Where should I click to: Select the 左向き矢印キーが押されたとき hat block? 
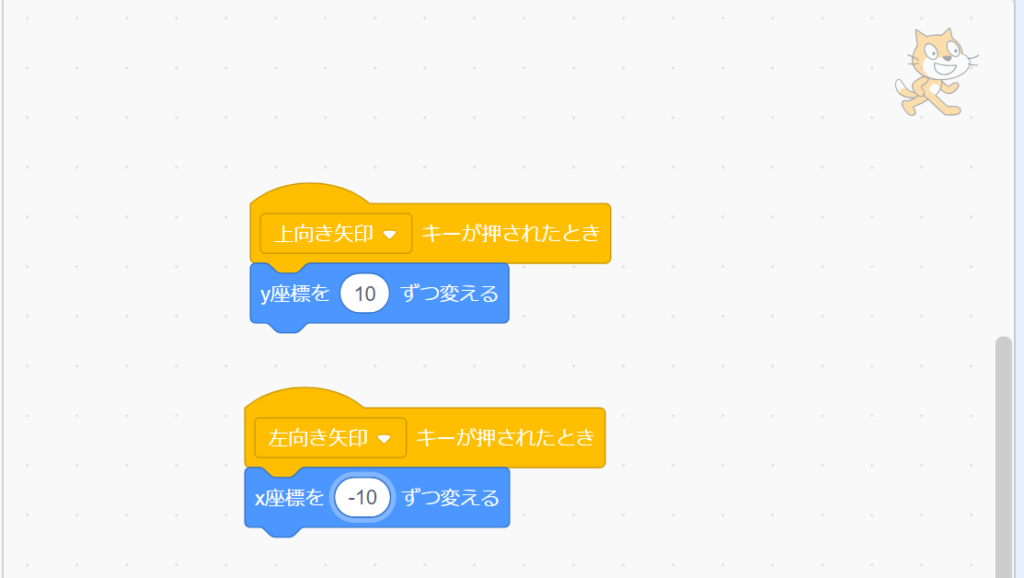tap(506, 438)
